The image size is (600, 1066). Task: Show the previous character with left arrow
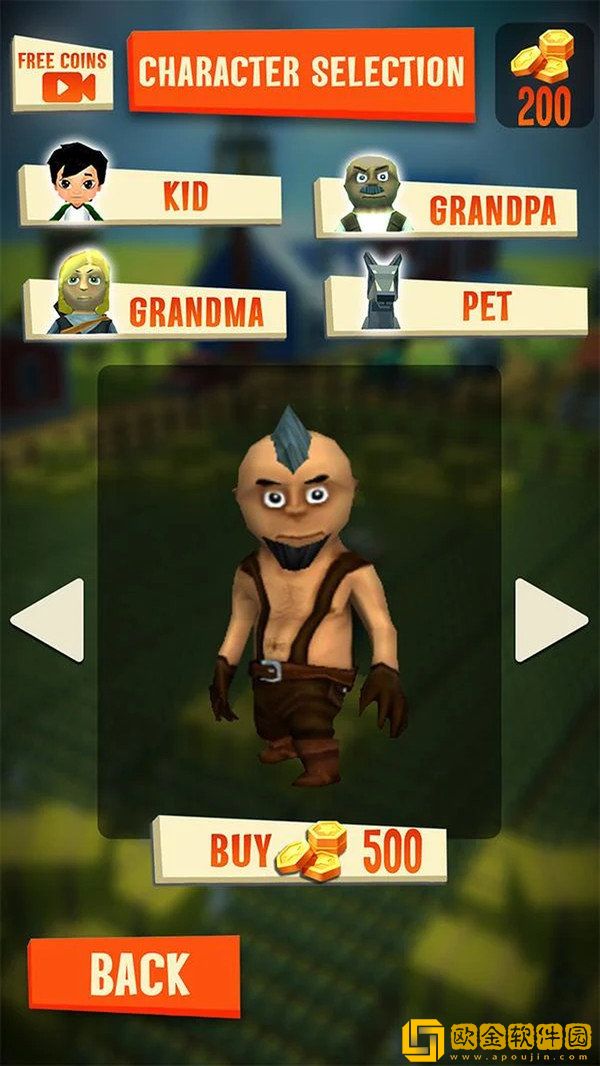(x=50, y=620)
